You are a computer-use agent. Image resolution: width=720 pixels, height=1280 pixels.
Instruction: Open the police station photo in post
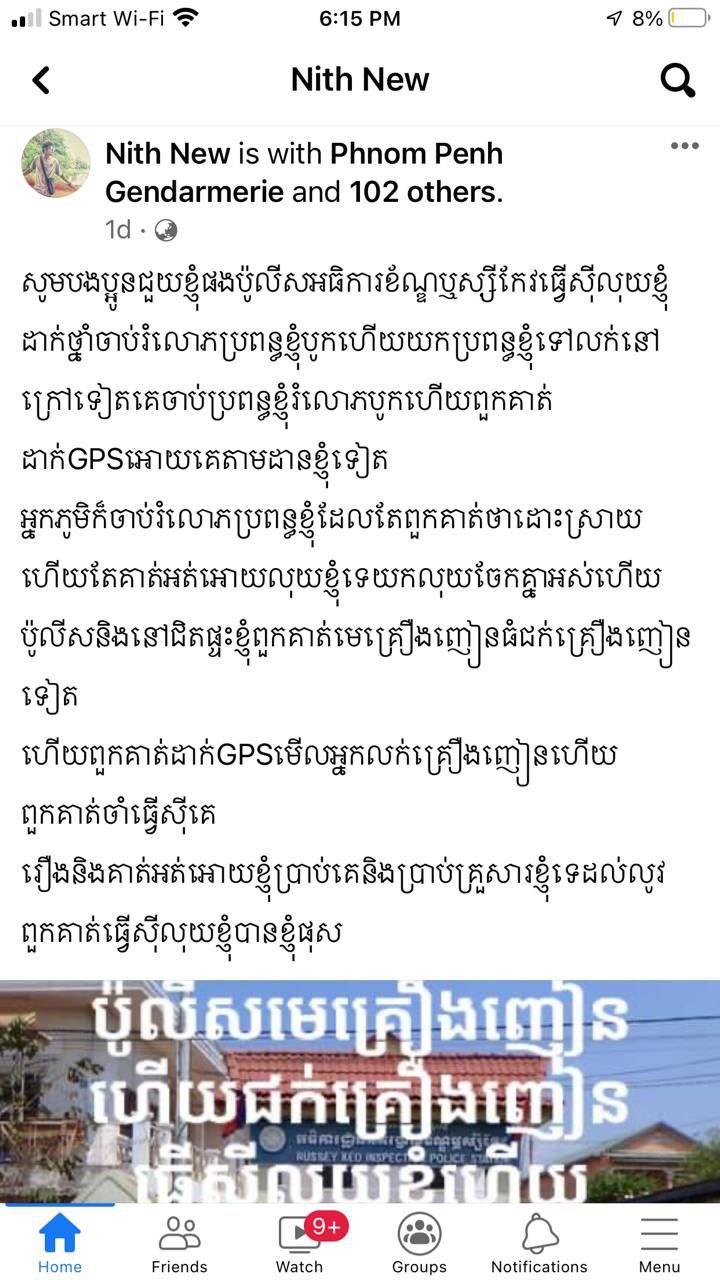[x=360, y=1090]
